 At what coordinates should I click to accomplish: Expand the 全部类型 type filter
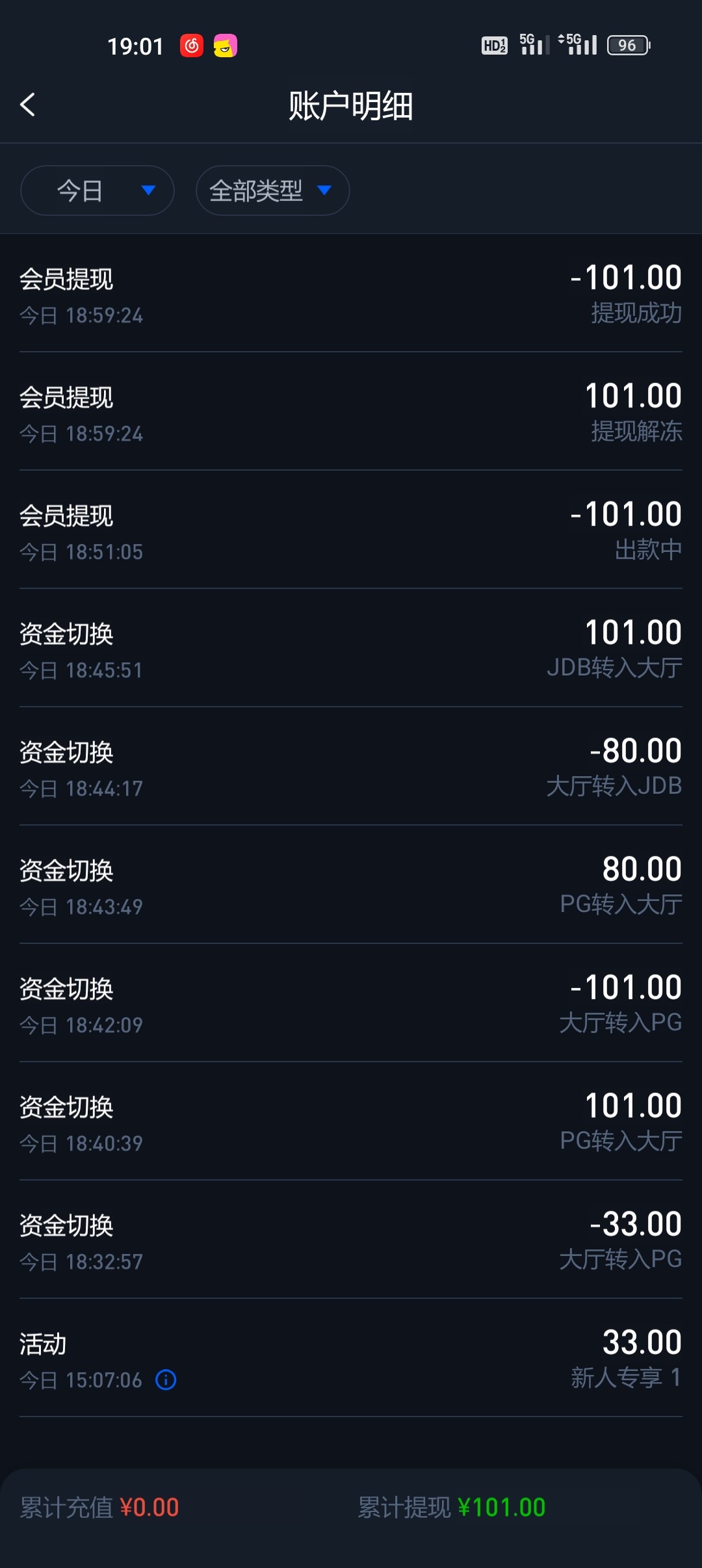pos(272,190)
